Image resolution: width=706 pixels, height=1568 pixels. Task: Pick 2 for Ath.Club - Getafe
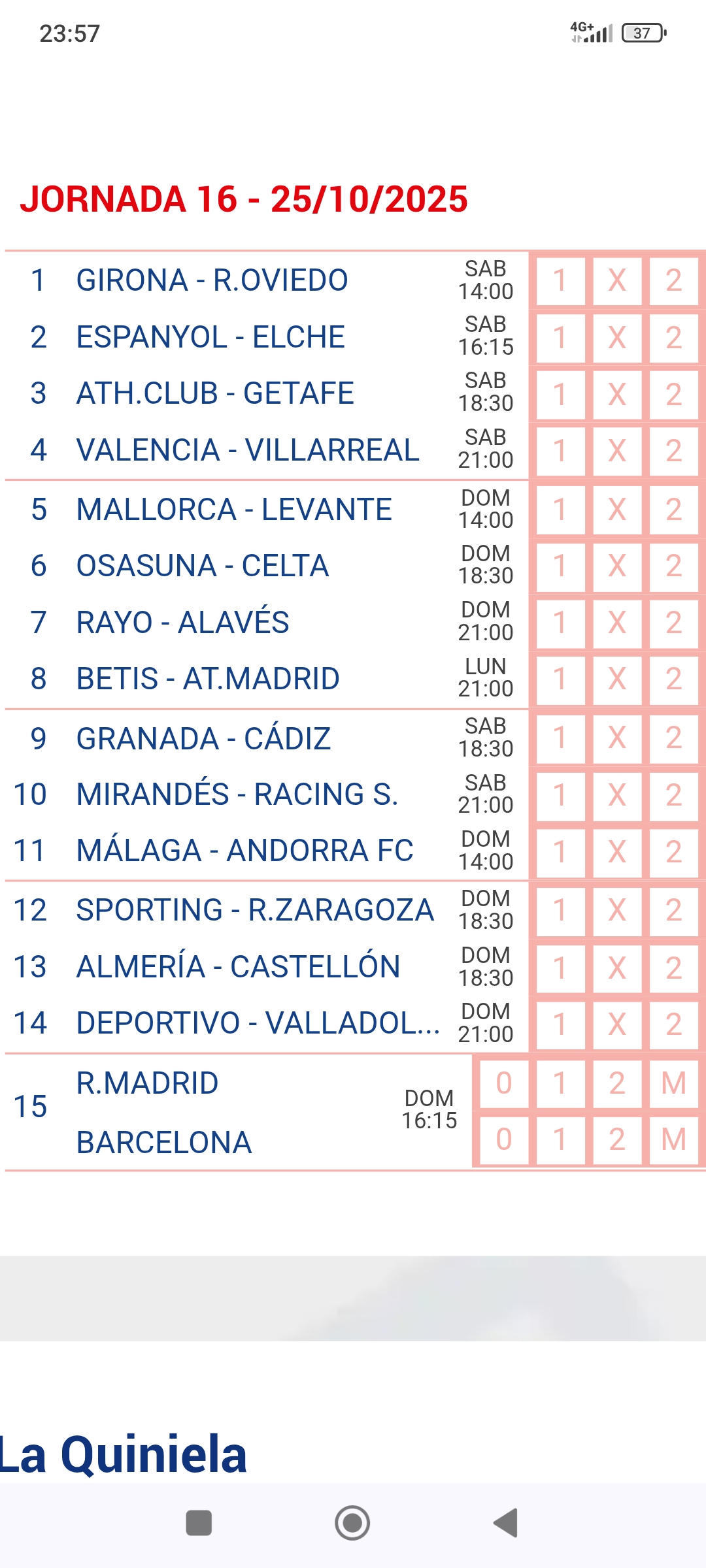pos(674,394)
